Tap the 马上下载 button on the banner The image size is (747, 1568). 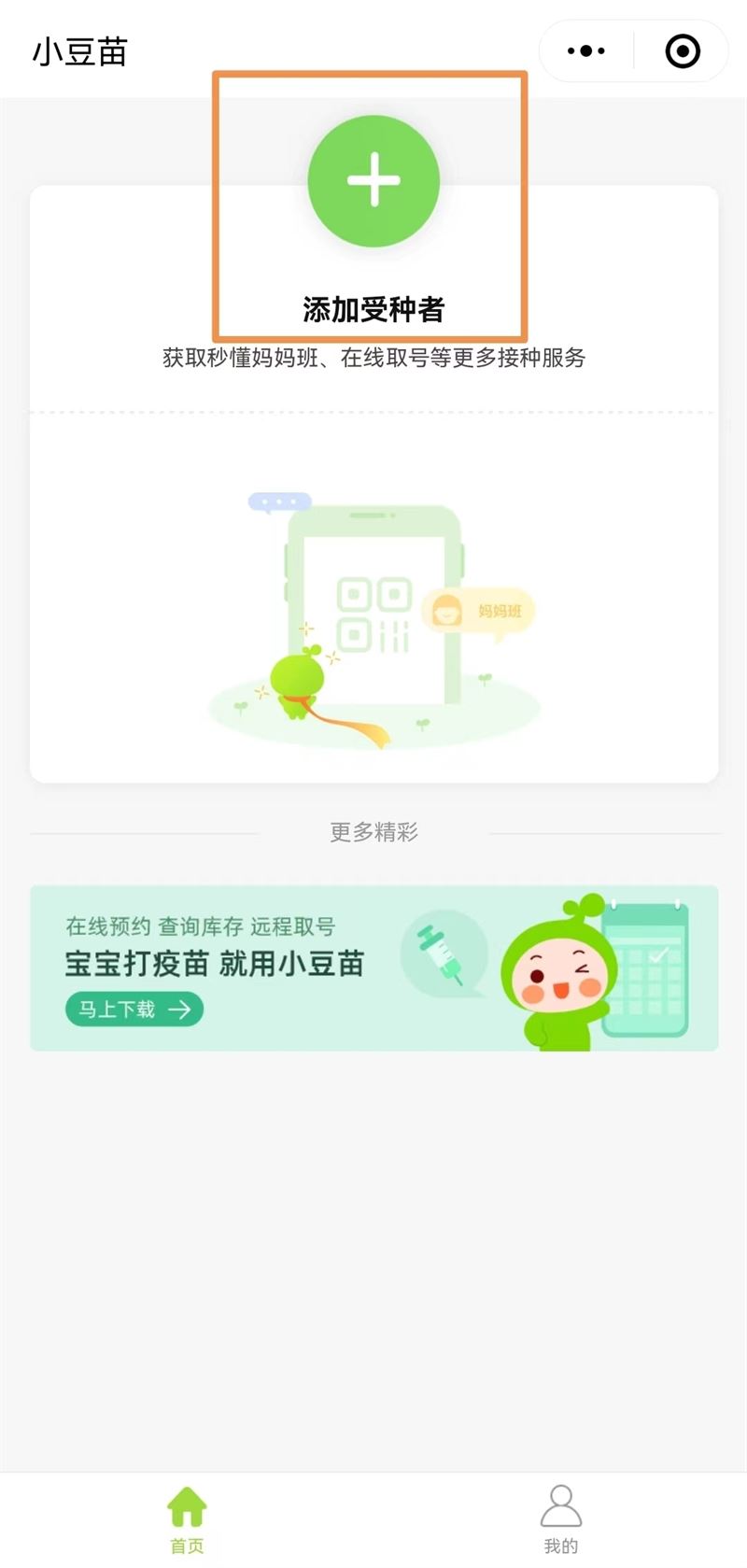[x=134, y=1009]
